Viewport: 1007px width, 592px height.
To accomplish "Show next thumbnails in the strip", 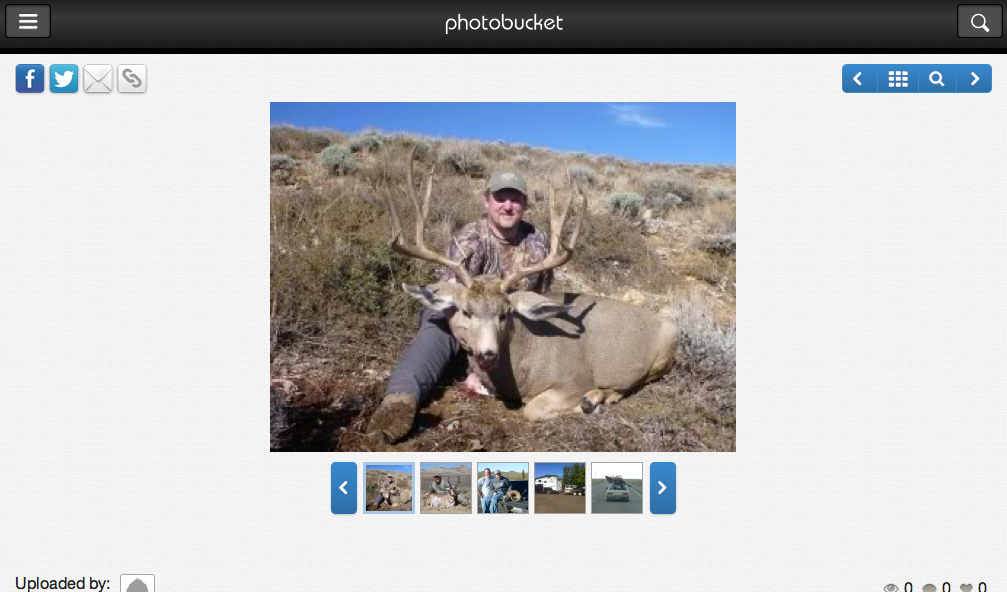I will click(662, 488).
